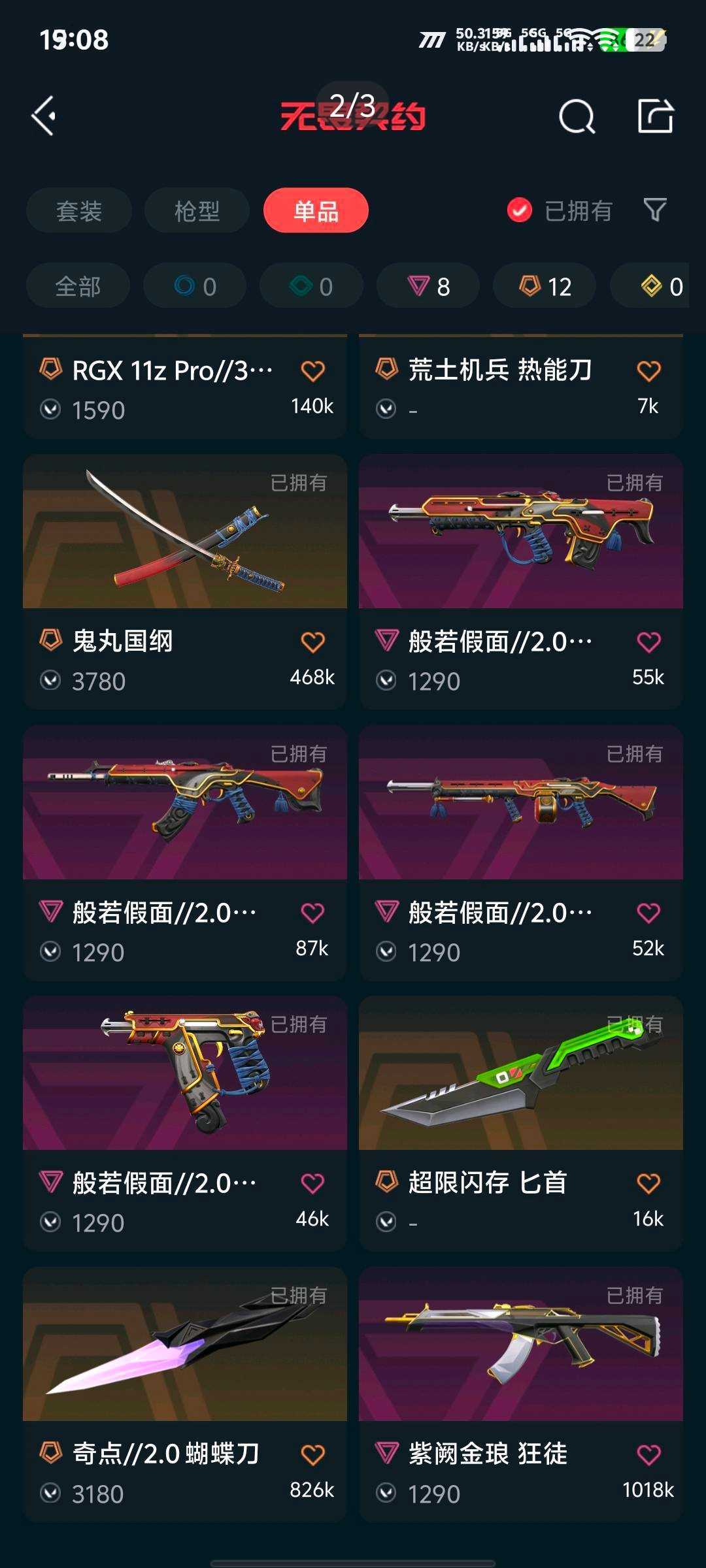Open the 鬼丸国纲 skin card

pyautogui.click(x=185, y=581)
